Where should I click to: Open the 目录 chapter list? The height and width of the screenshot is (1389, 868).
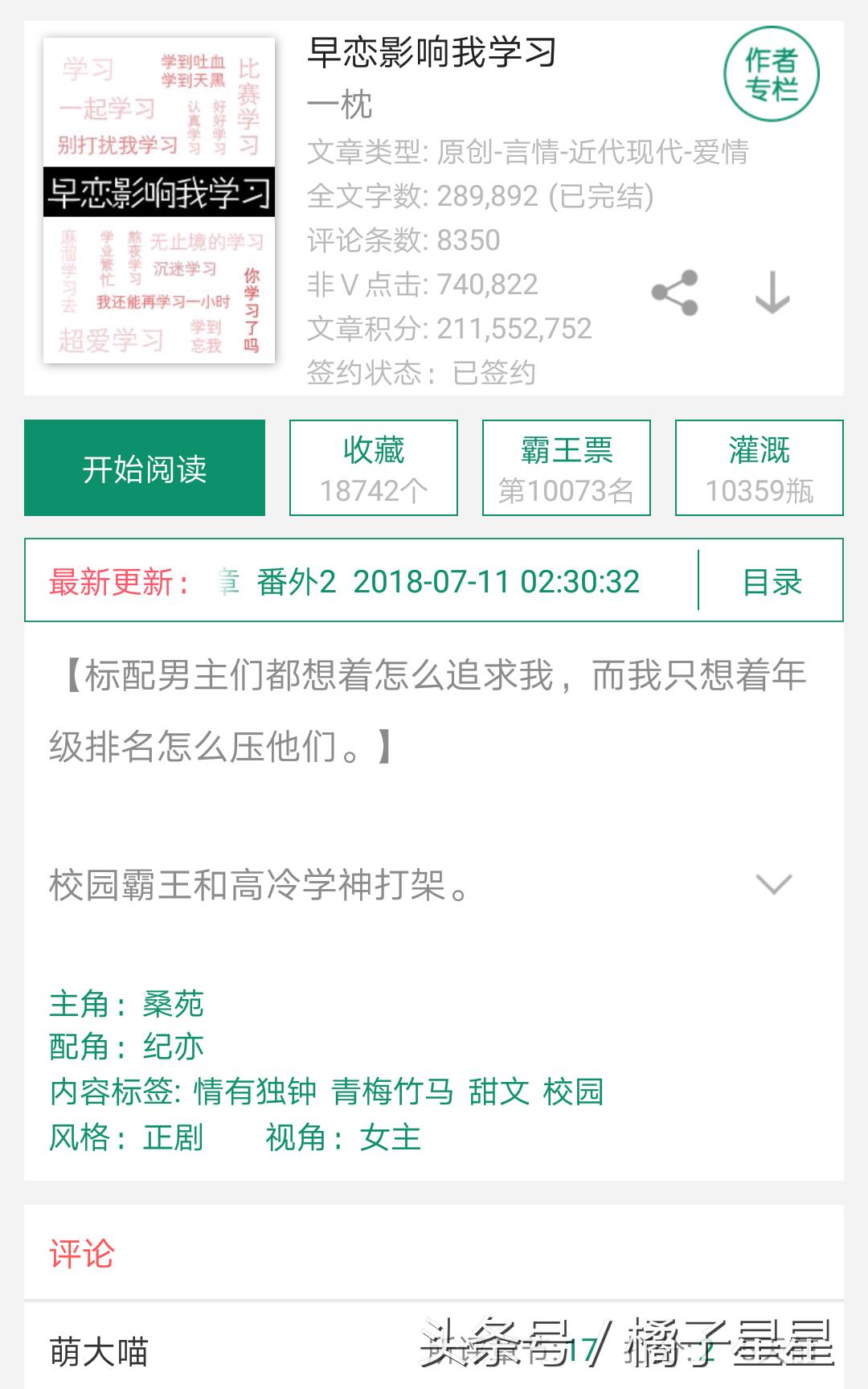[x=772, y=581]
